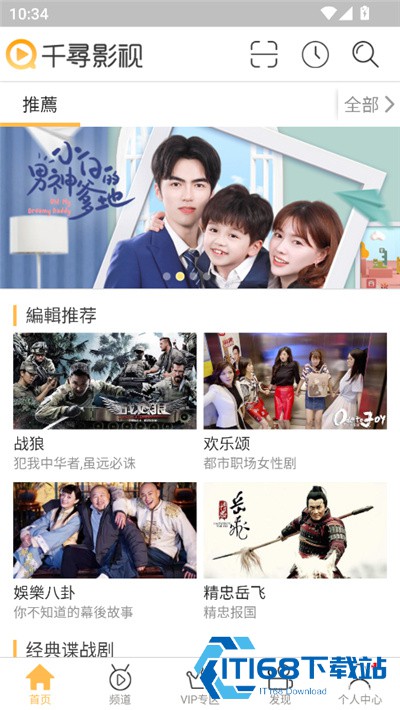
Task: Open 战狼 movie card
Action: pos(105,402)
